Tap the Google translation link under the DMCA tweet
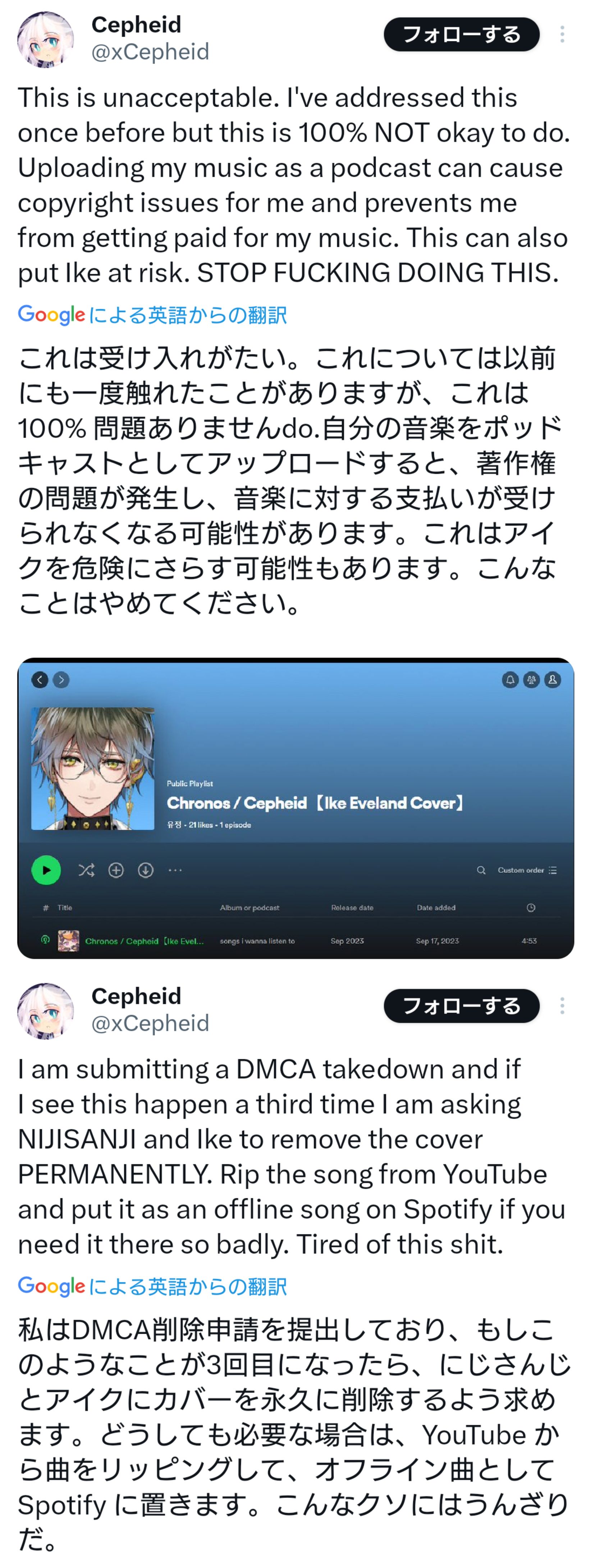Image resolution: width=591 pixels, height=1568 pixels. point(152,1286)
